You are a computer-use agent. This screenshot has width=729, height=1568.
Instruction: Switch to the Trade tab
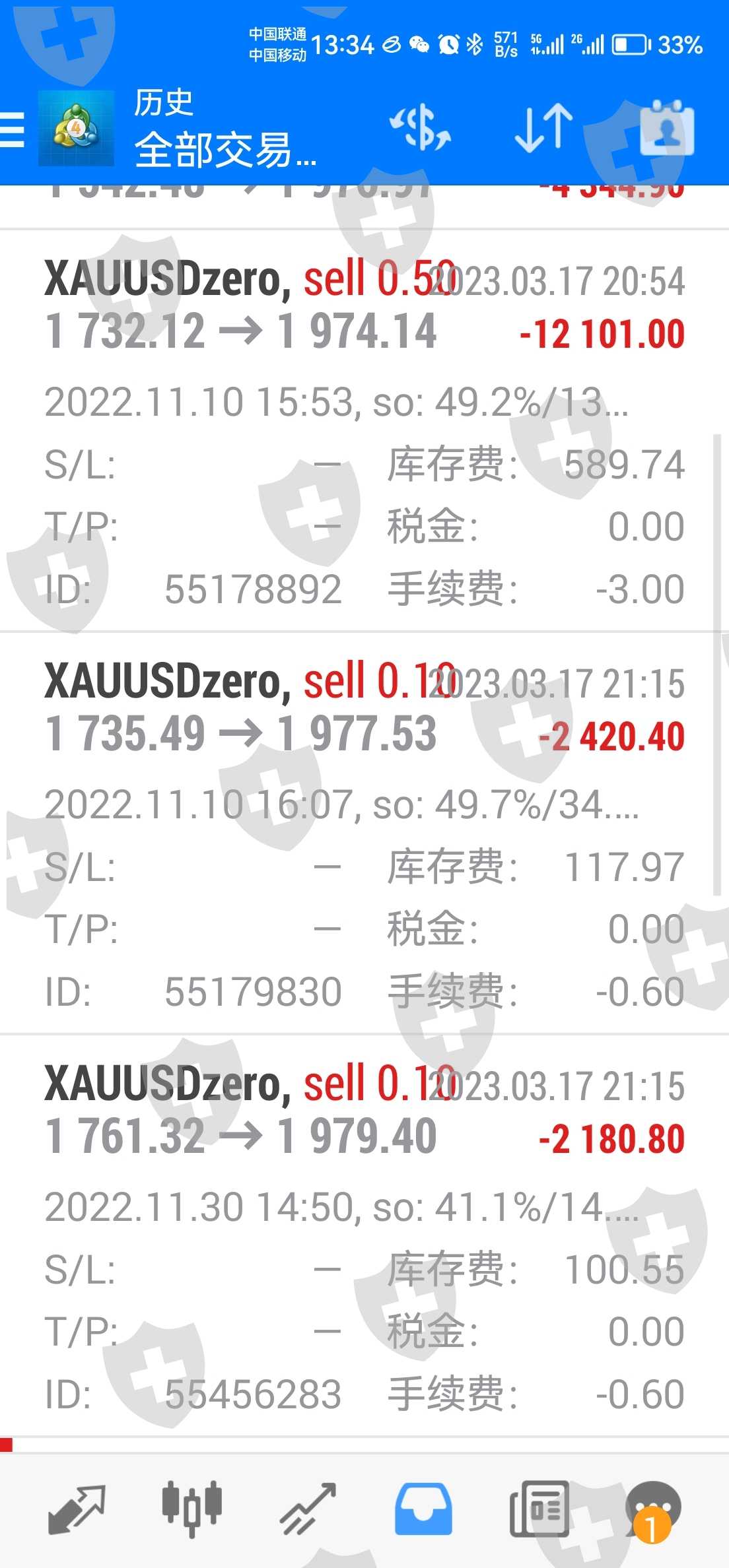coord(308,1509)
